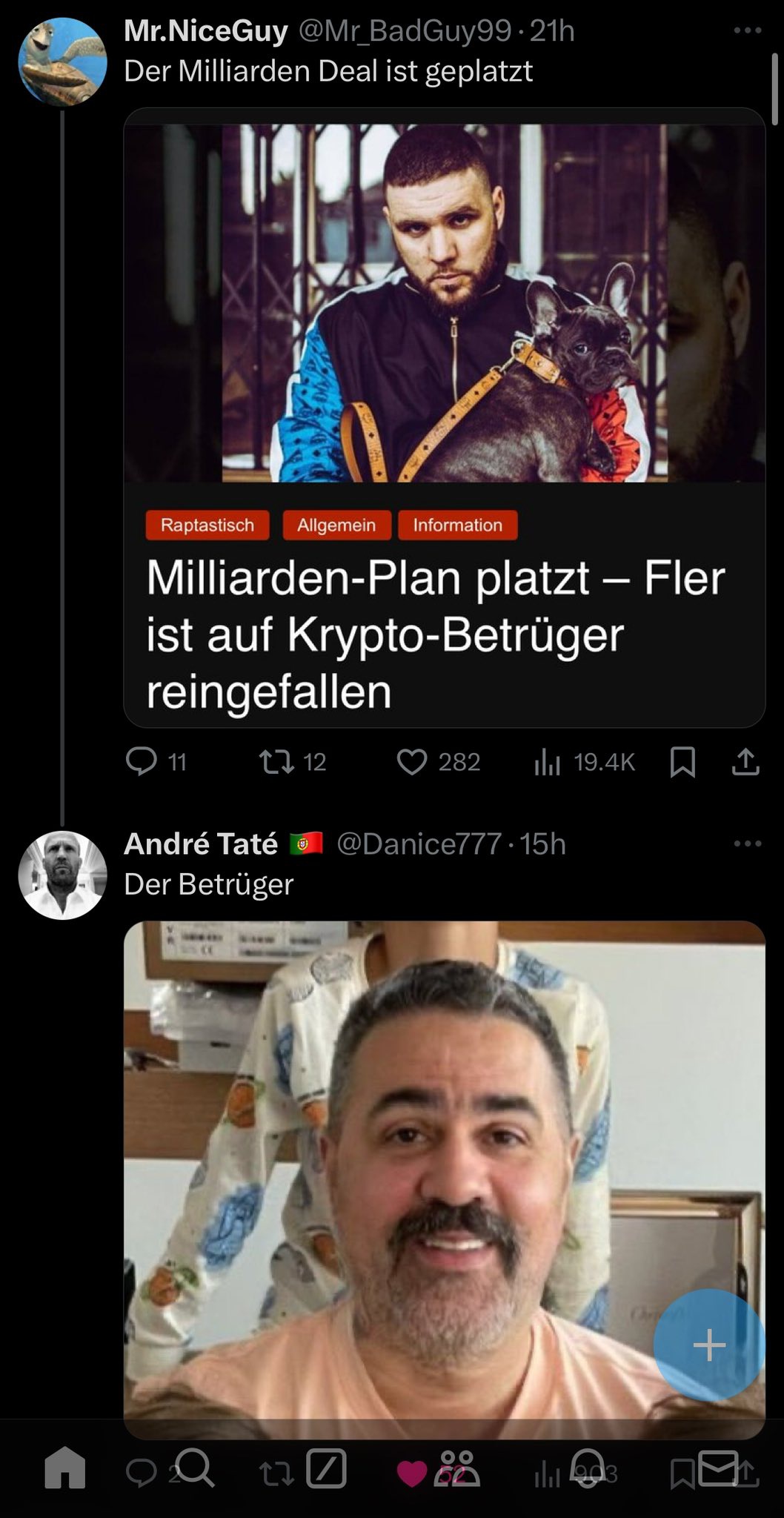Open the @Mr_BadGuy99 handle

[x=405, y=31]
